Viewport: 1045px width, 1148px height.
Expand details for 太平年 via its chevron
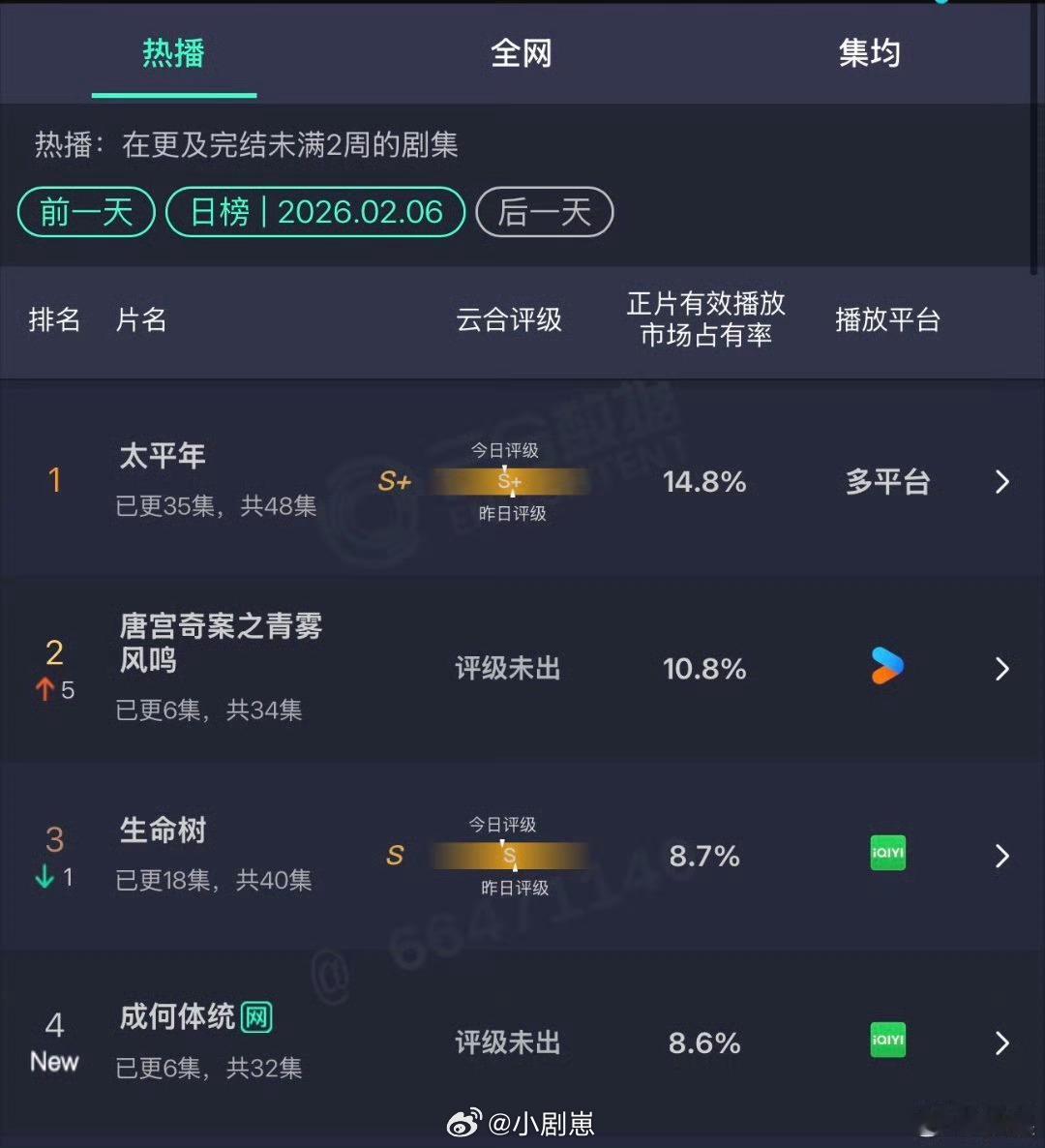point(1002,481)
